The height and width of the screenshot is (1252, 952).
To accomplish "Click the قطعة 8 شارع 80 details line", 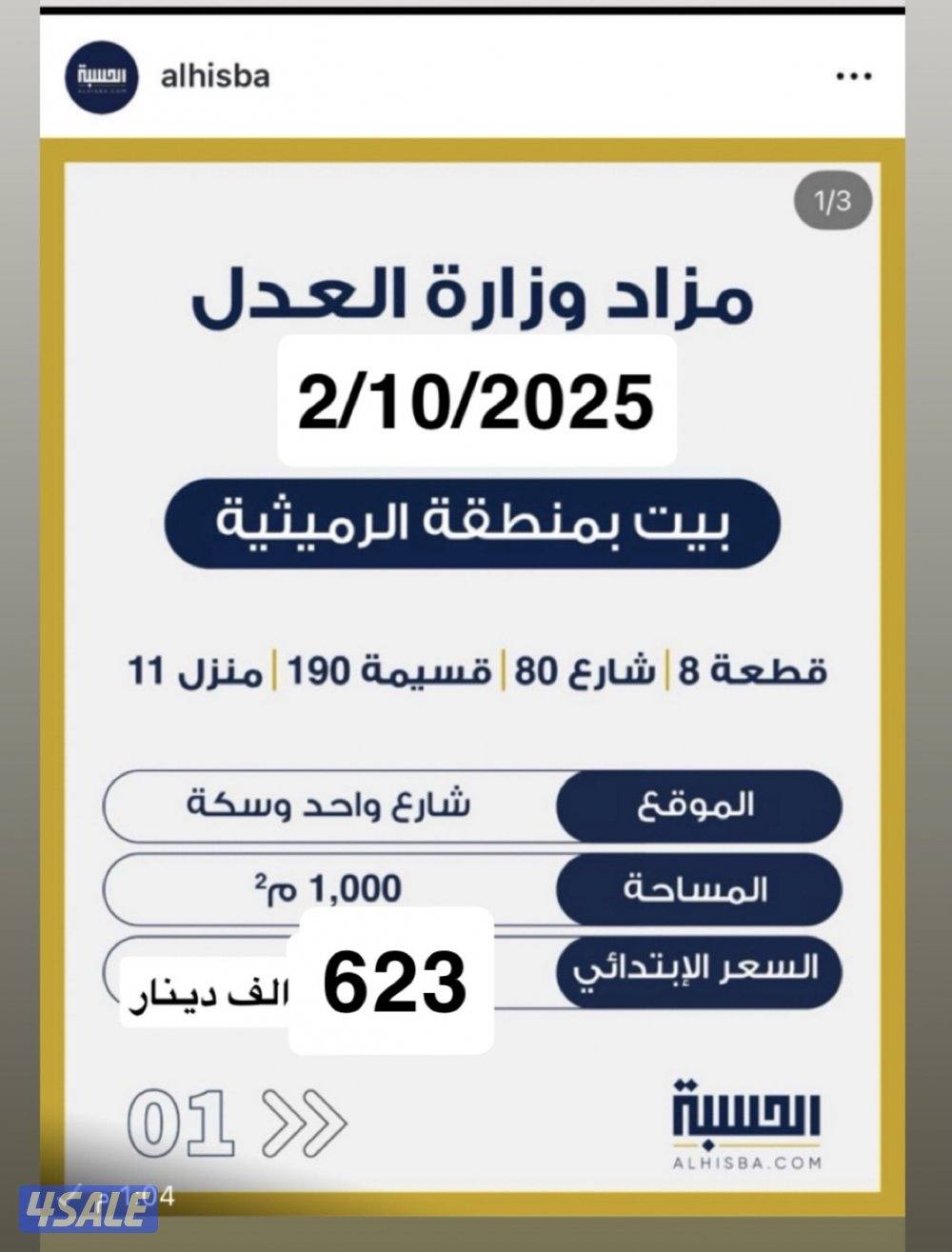I will click(476, 668).
